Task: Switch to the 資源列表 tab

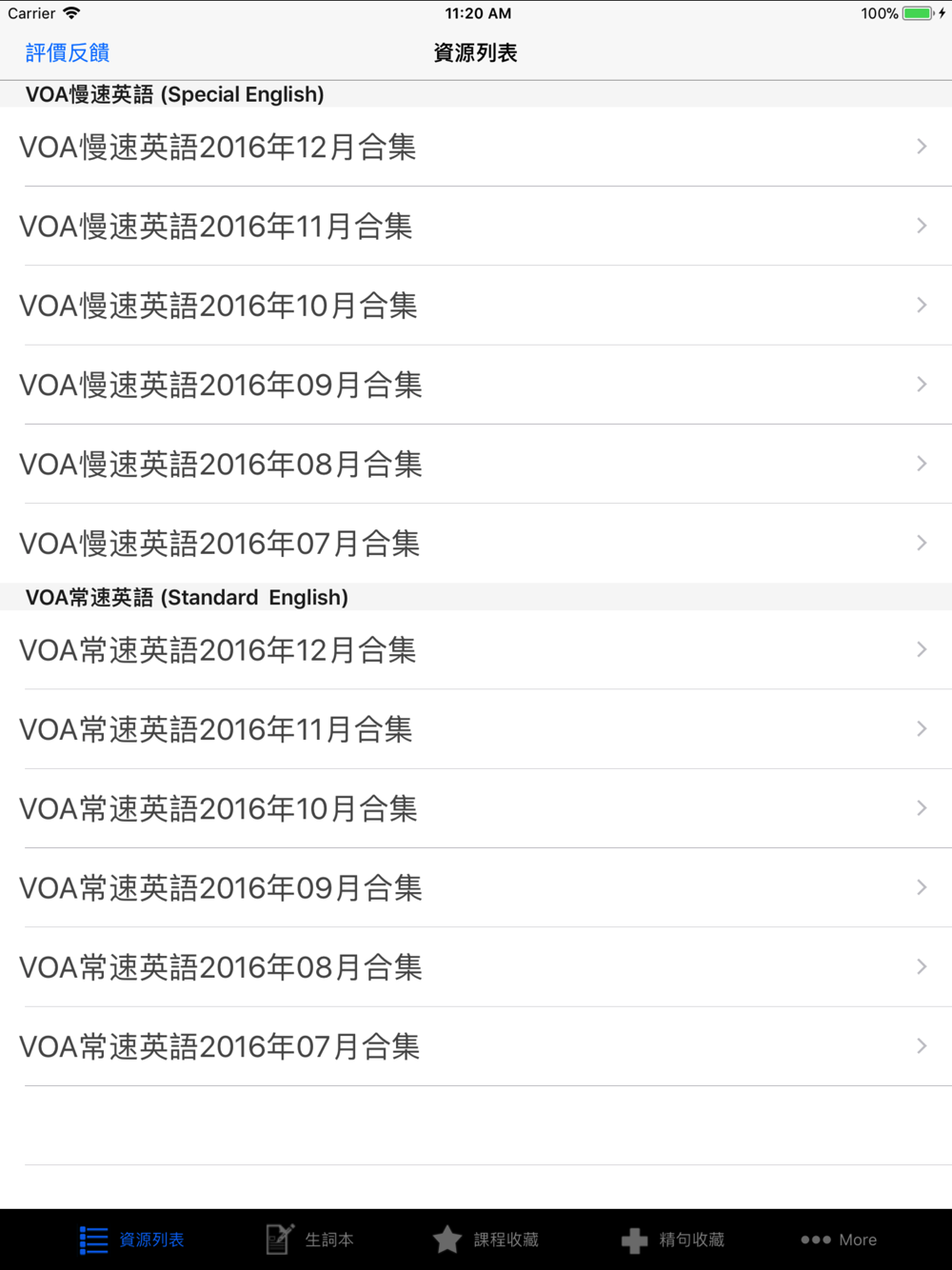Action: tap(131, 1240)
